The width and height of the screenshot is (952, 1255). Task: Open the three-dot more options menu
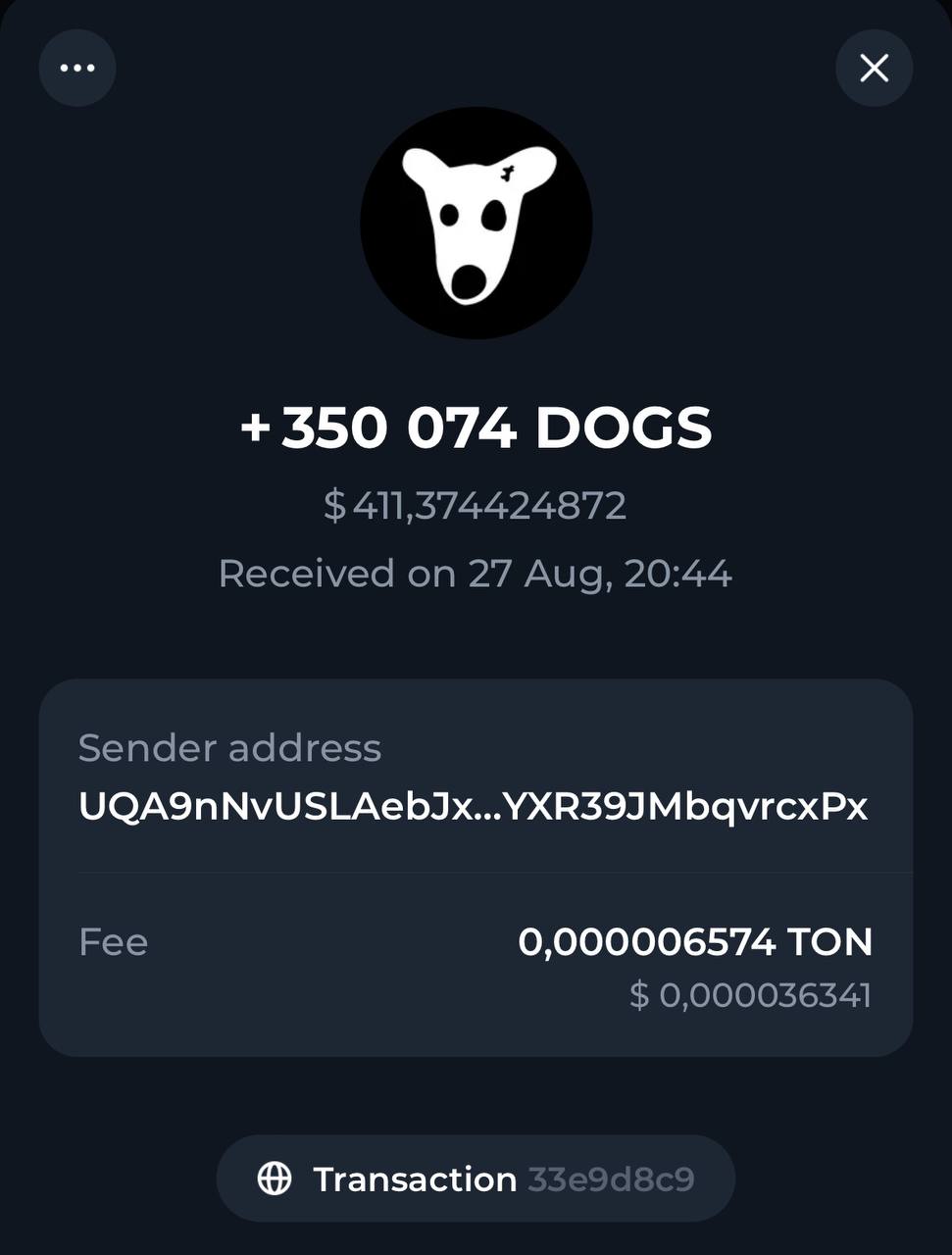point(77,68)
